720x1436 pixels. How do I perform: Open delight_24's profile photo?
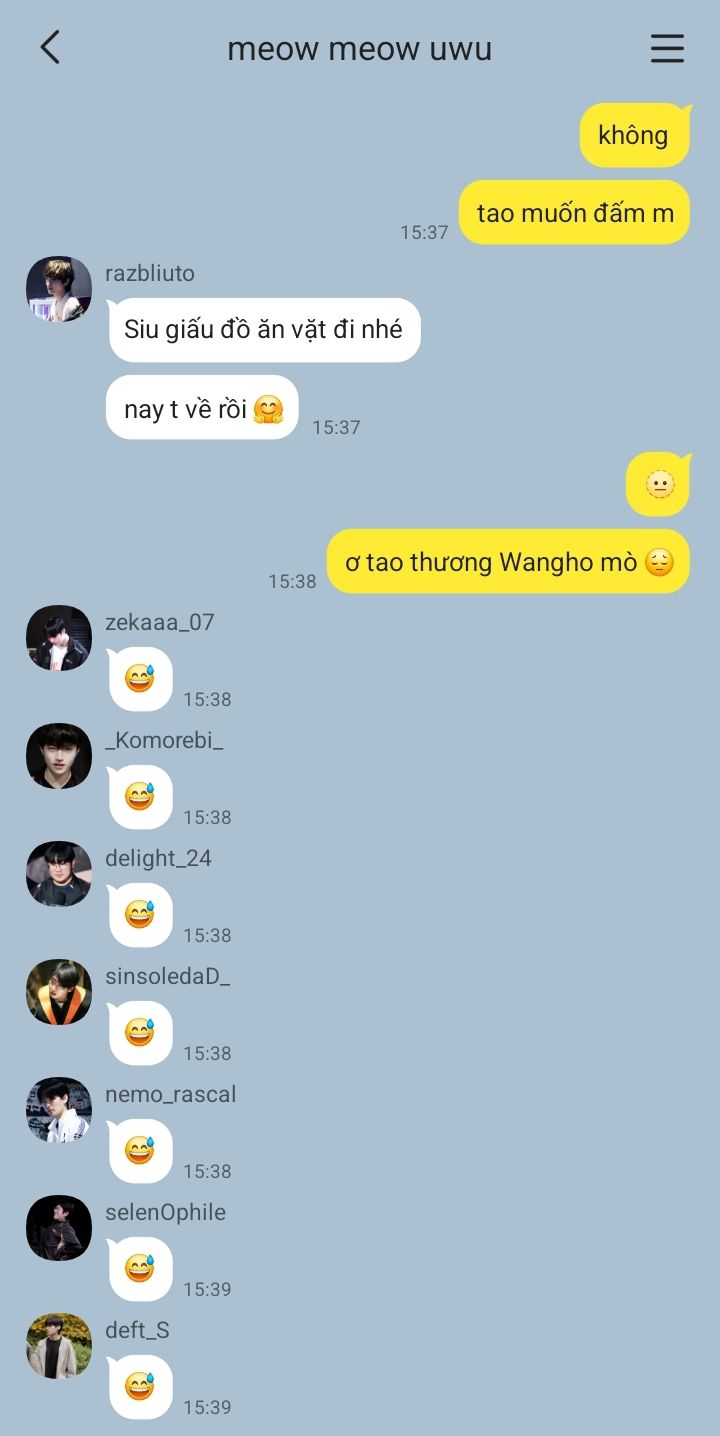[59, 874]
